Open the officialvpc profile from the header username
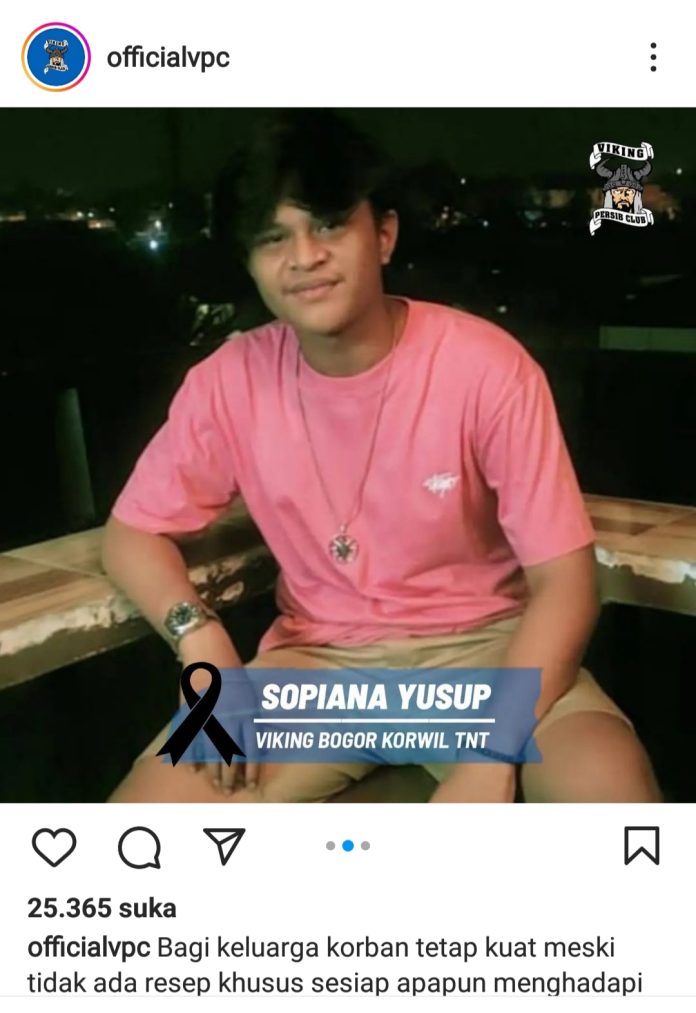Screen dimensions: 696x1013 (168, 57)
